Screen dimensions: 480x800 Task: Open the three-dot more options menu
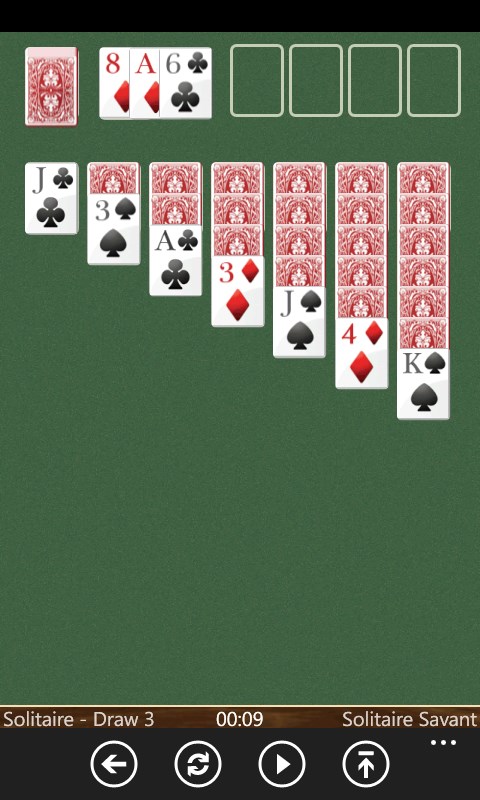443,743
